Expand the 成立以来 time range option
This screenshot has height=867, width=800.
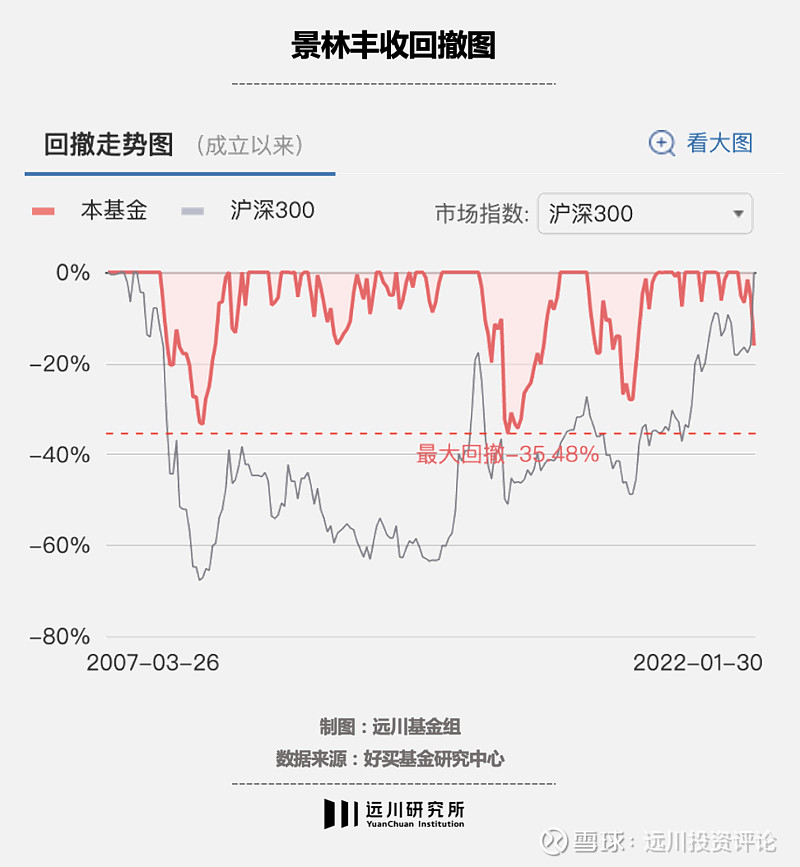point(251,145)
